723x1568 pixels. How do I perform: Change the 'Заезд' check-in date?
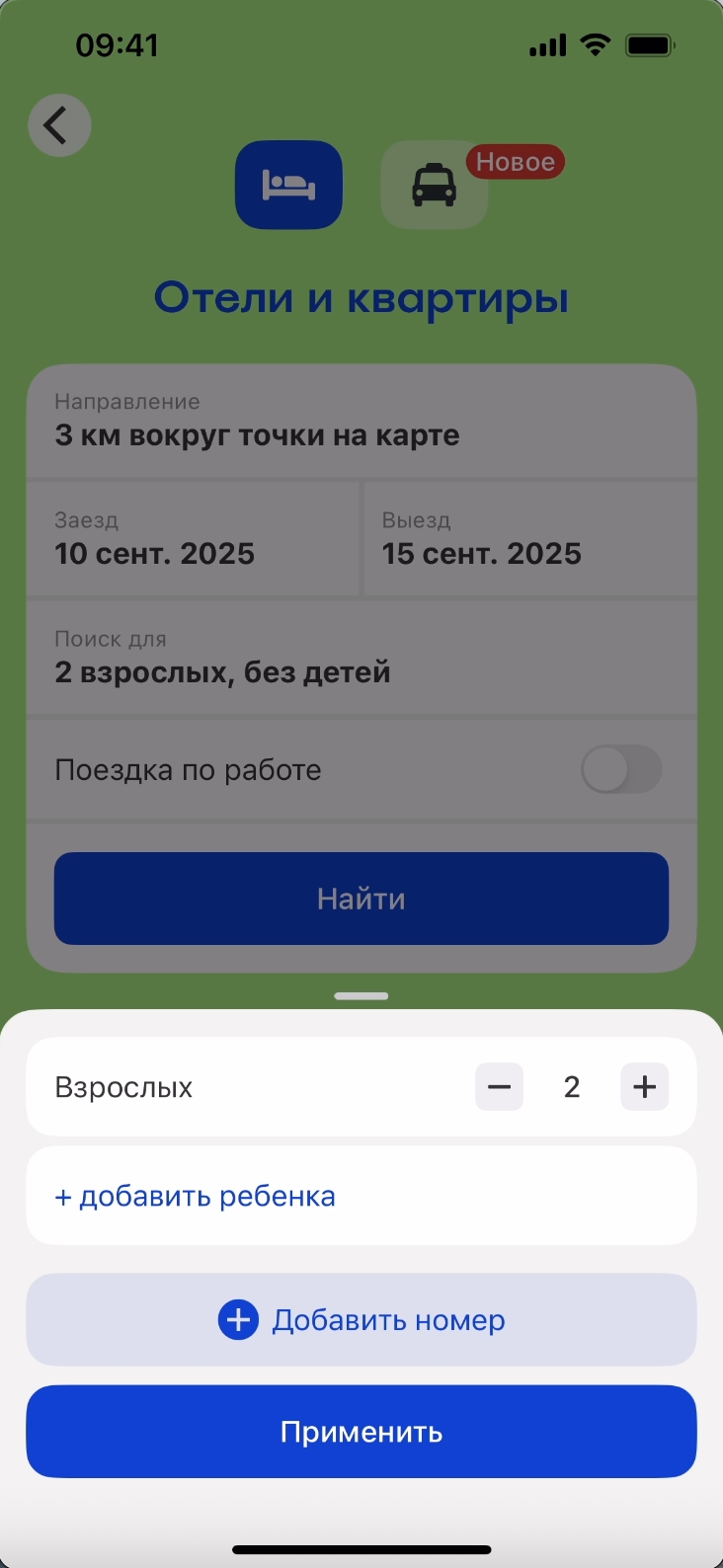click(x=193, y=540)
